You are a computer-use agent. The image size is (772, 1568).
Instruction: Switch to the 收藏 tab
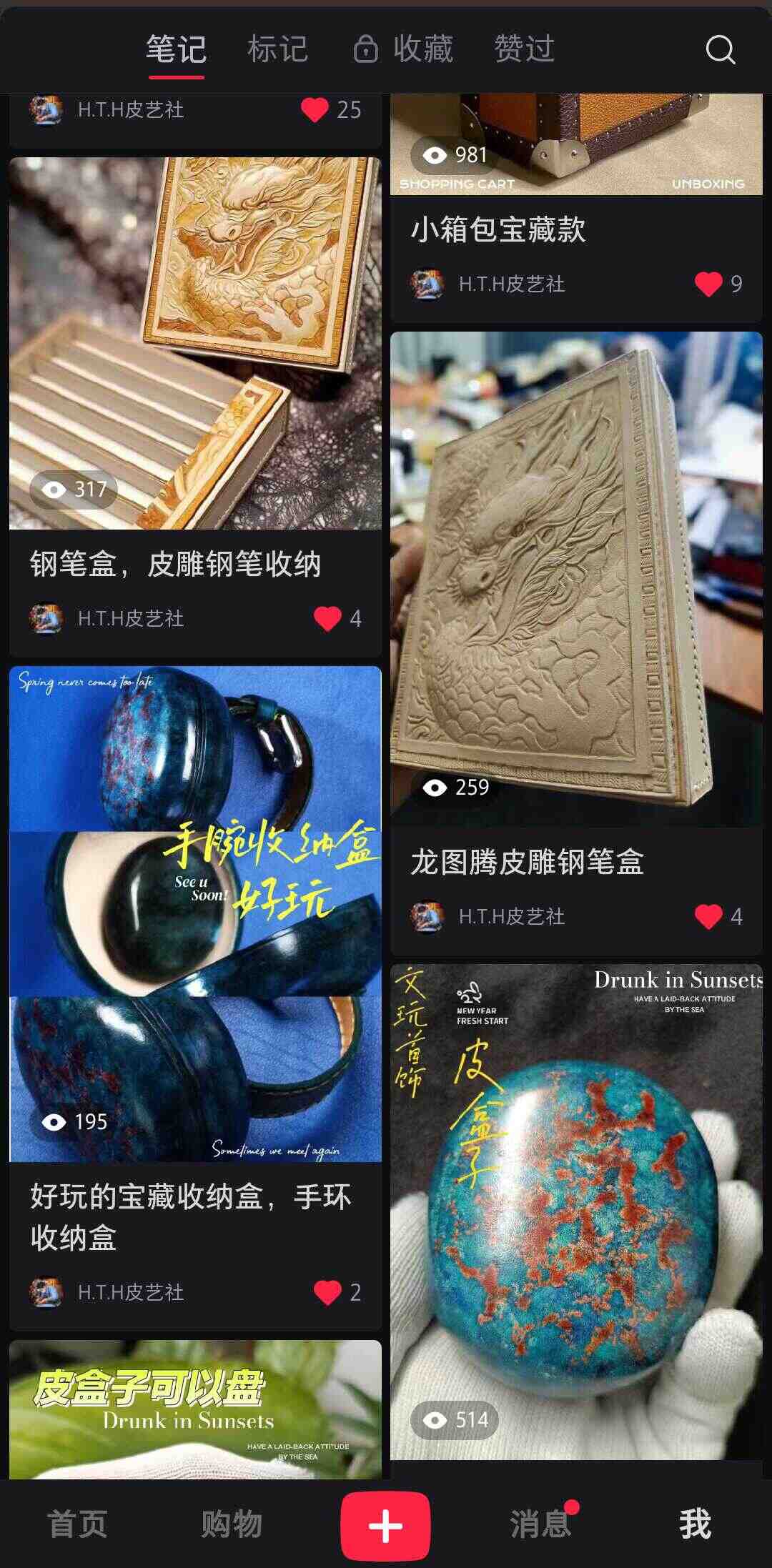[x=403, y=49]
